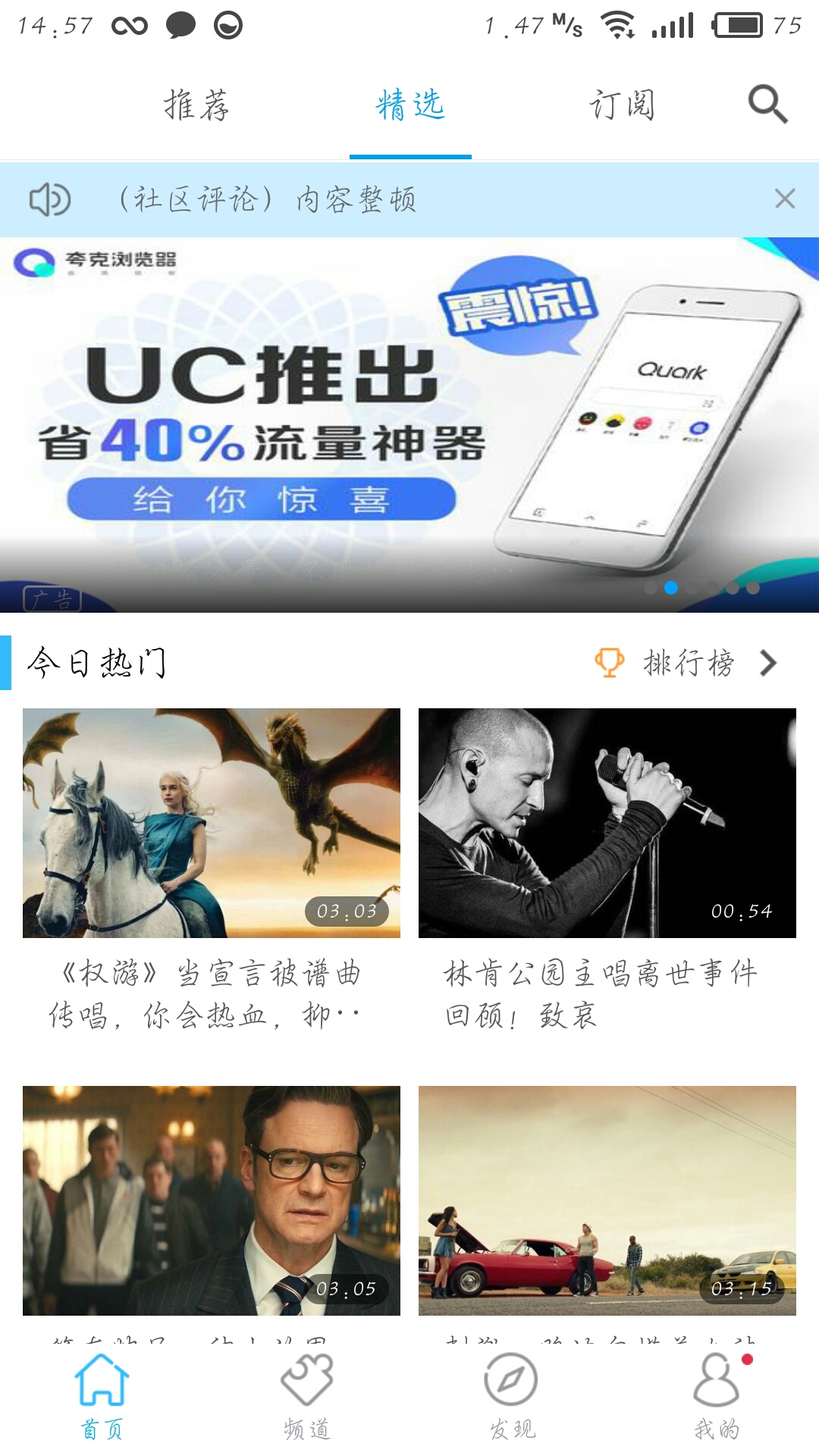
Task: Select the 精选 tab
Action: (x=410, y=105)
